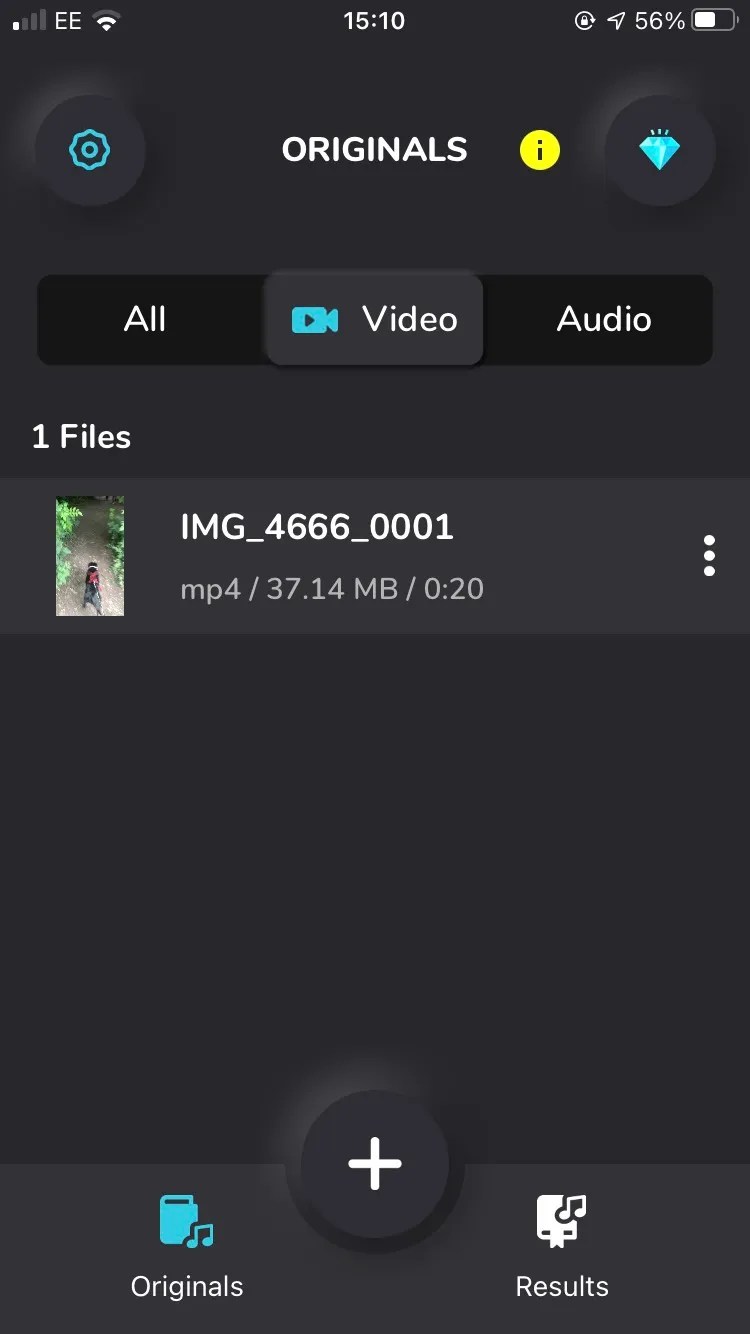The width and height of the screenshot is (750, 1334).
Task: Switch to the Results tab
Action: click(561, 1246)
